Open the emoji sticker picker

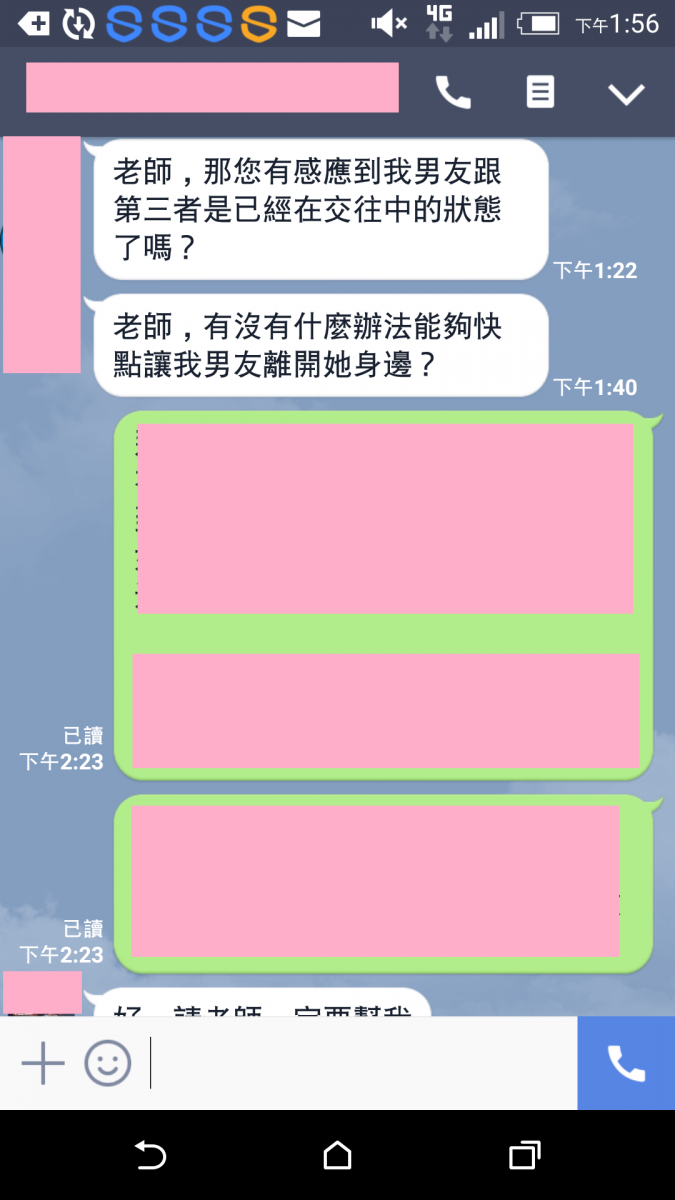108,1063
